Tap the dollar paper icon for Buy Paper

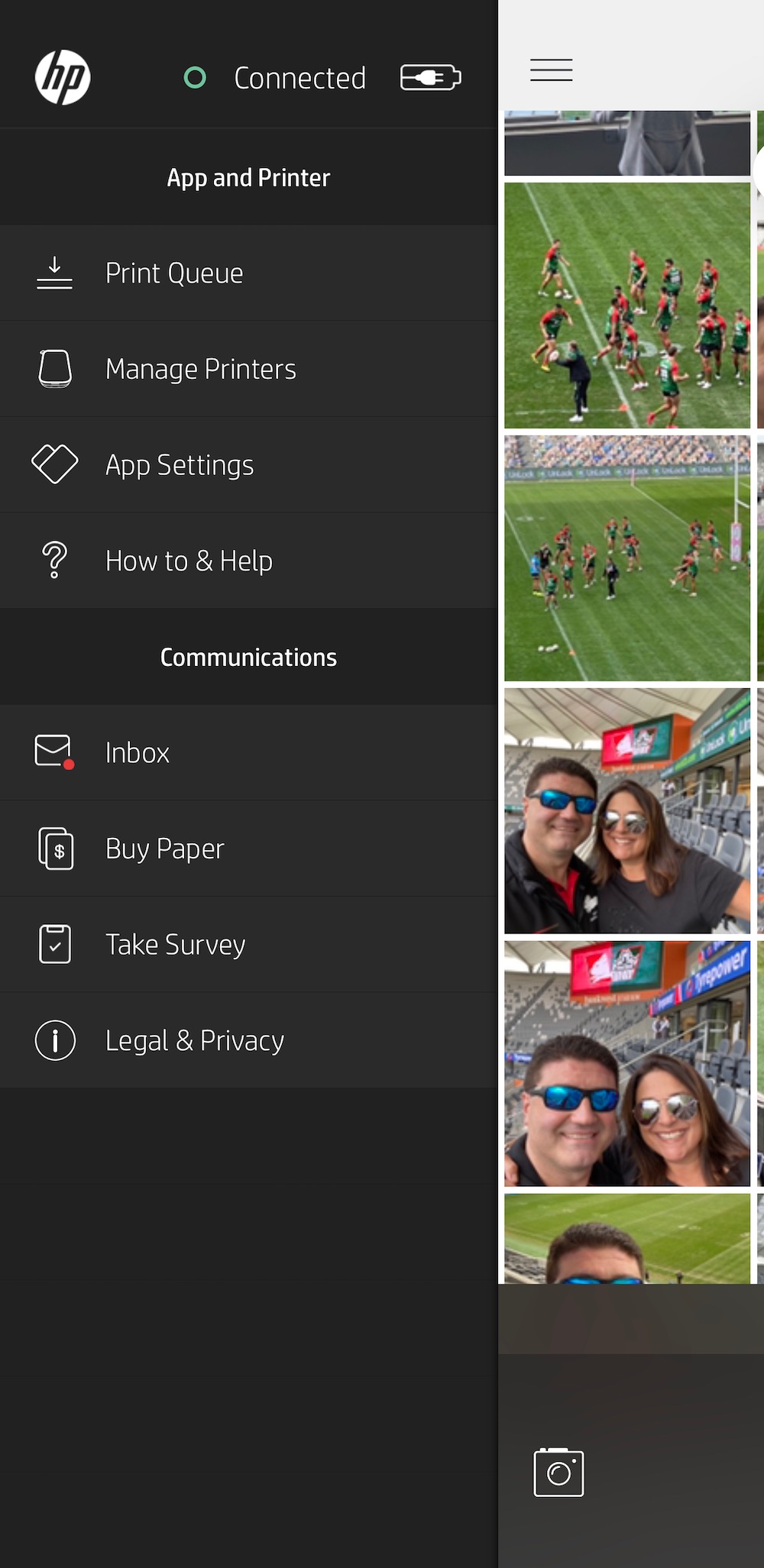pyautogui.click(x=53, y=848)
